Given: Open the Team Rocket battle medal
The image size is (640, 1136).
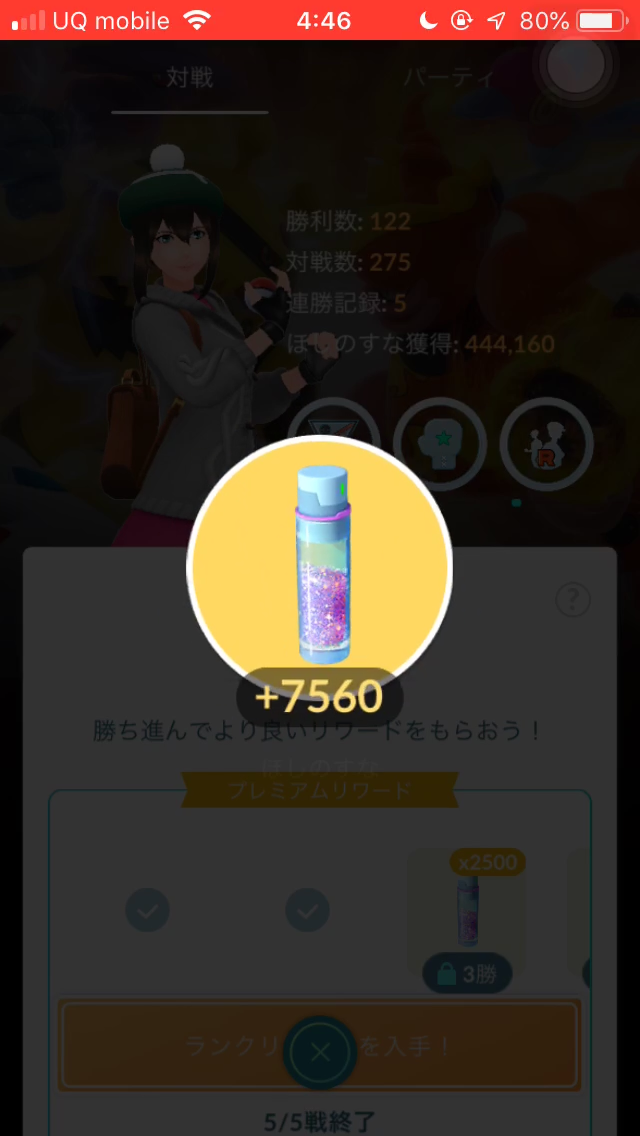Looking at the screenshot, I should point(545,442).
